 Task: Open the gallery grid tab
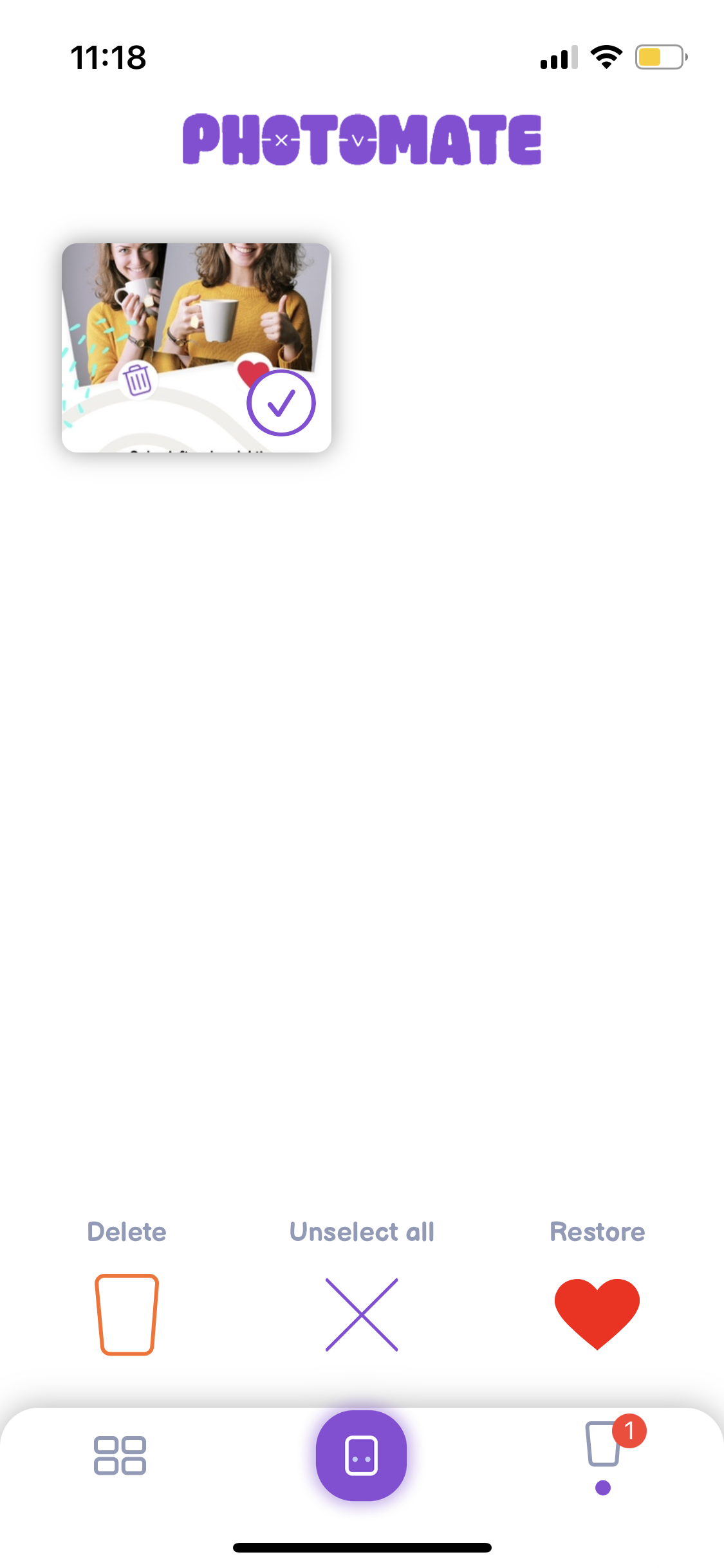[x=120, y=1455]
